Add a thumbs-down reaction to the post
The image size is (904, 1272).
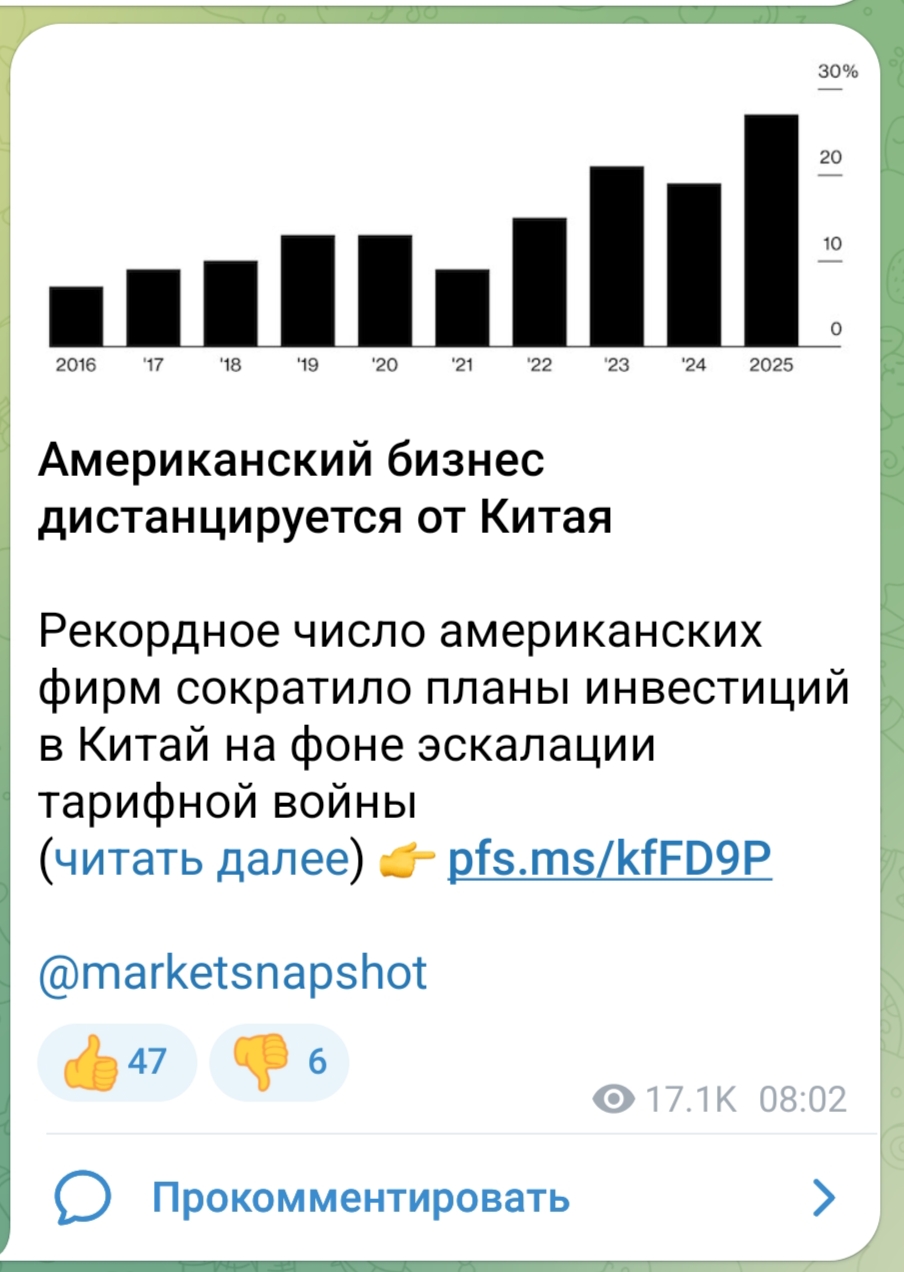click(x=279, y=1062)
